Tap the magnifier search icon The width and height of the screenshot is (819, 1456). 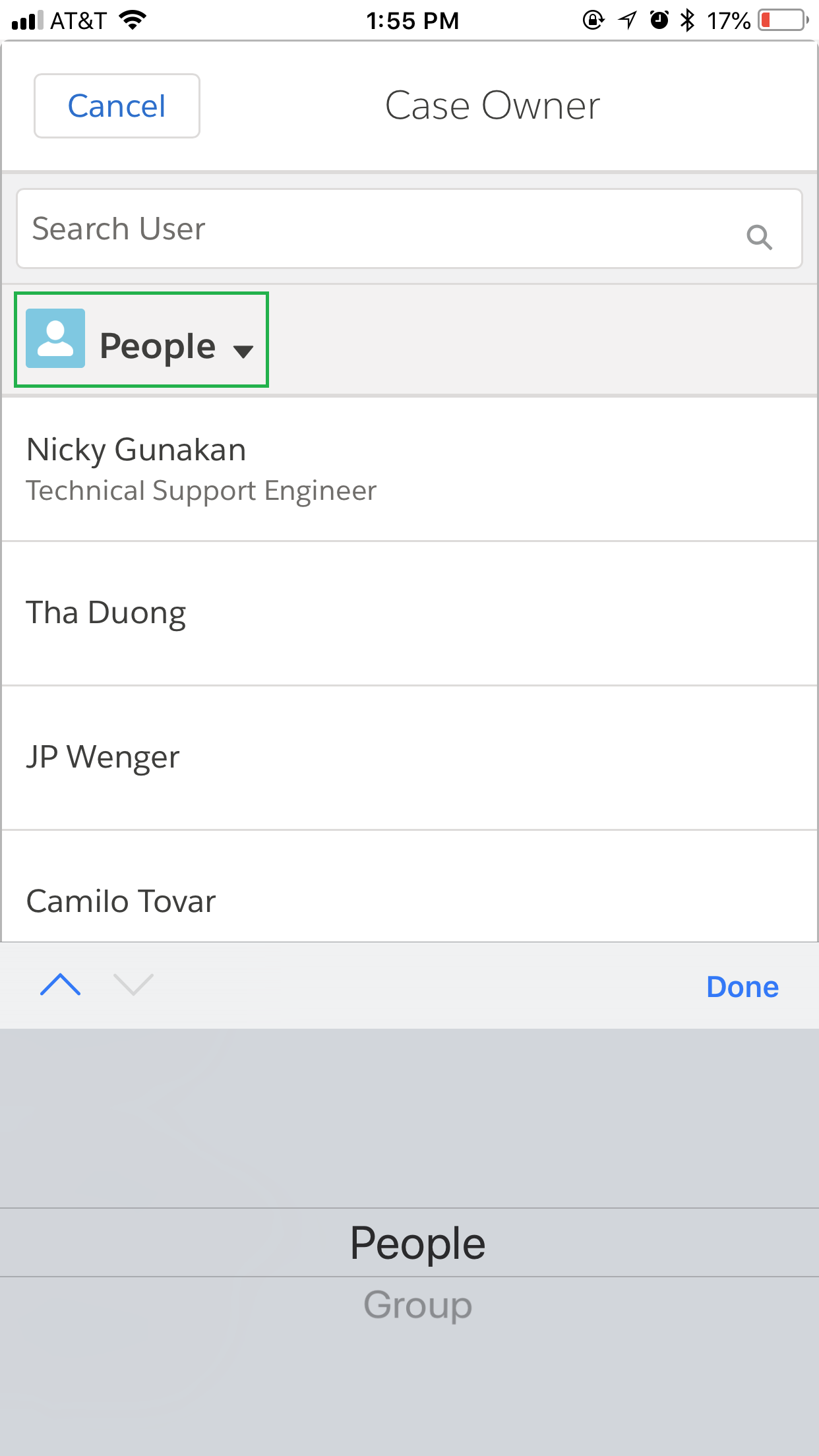pos(759,236)
